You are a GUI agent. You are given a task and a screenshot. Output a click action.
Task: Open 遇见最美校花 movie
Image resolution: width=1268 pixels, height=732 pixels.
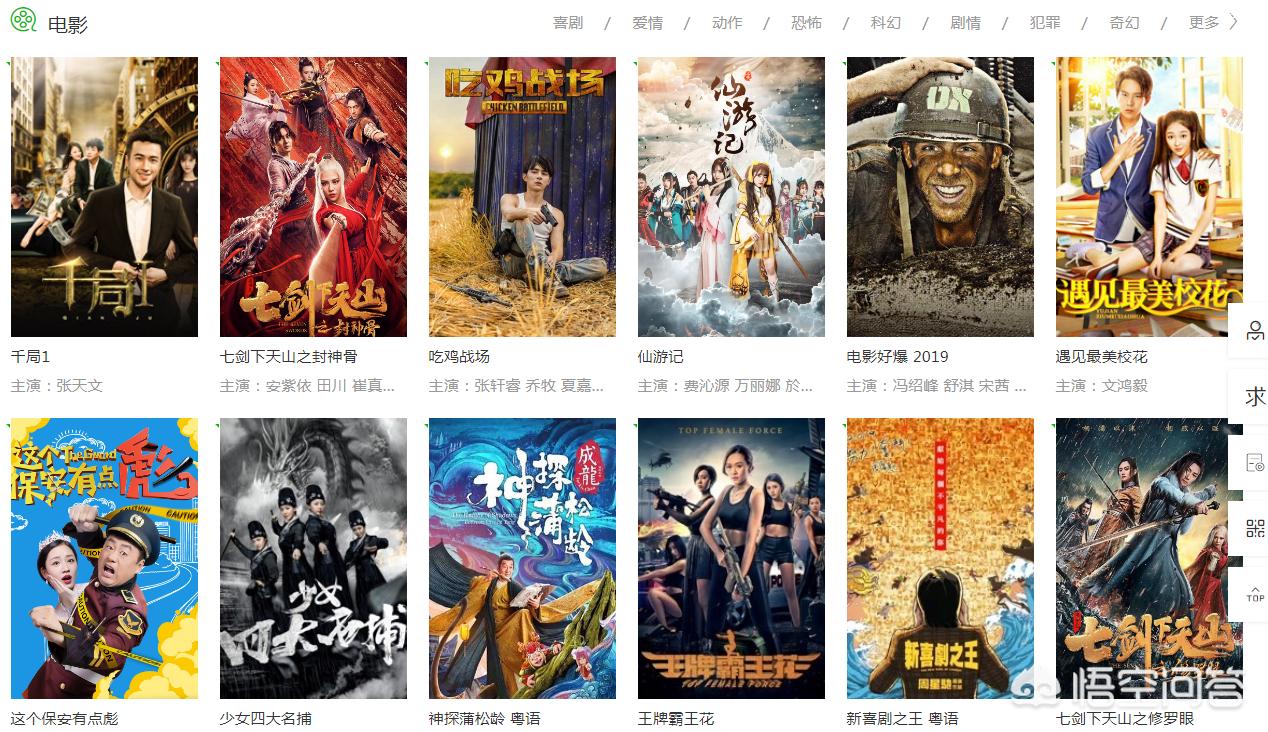point(1149,197)
